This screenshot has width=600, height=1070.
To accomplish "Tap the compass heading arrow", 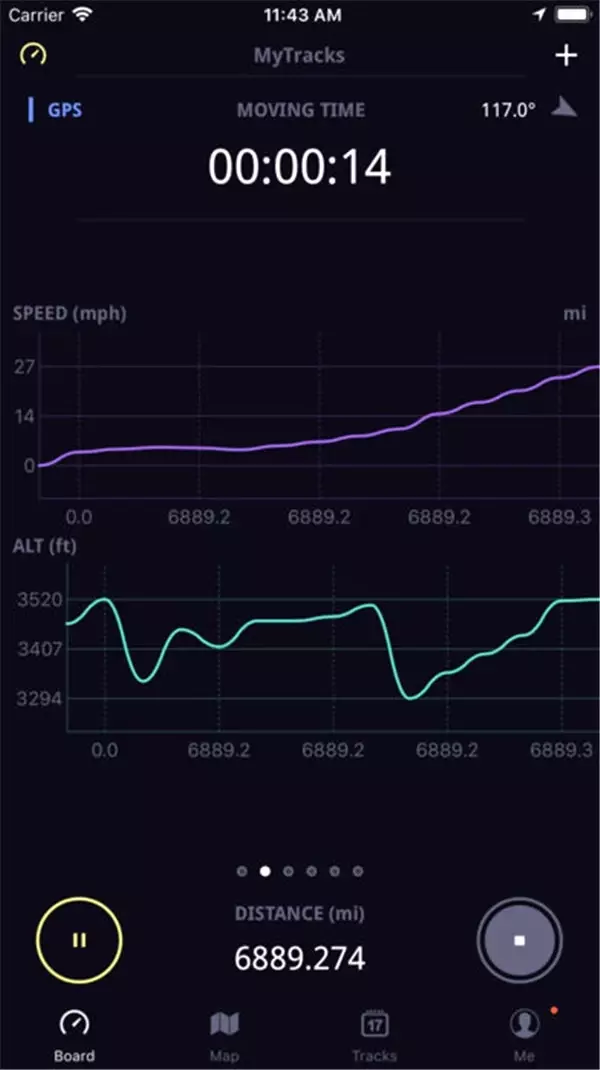I will pyautogui.click(x=565, y=108).
